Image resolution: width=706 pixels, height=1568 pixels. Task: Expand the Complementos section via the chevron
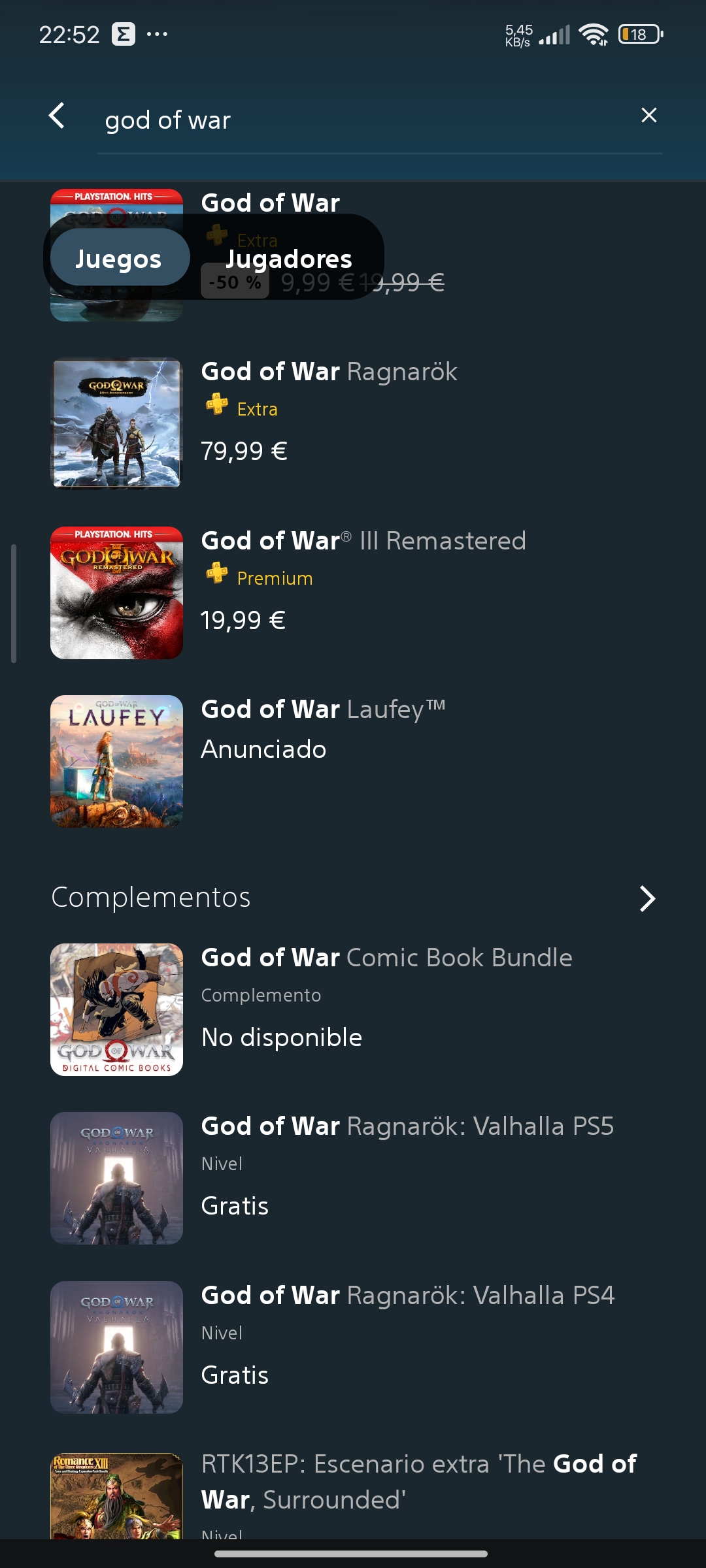pos(647,898)
